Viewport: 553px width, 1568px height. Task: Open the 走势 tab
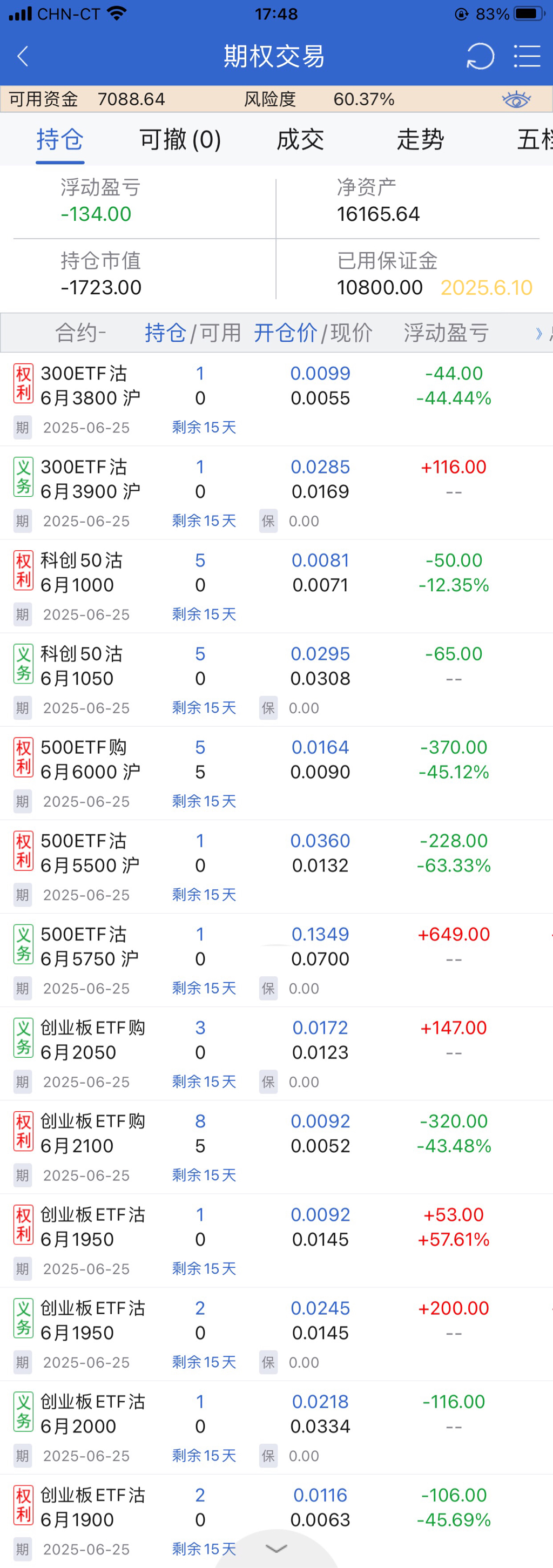tap(420, 140)
